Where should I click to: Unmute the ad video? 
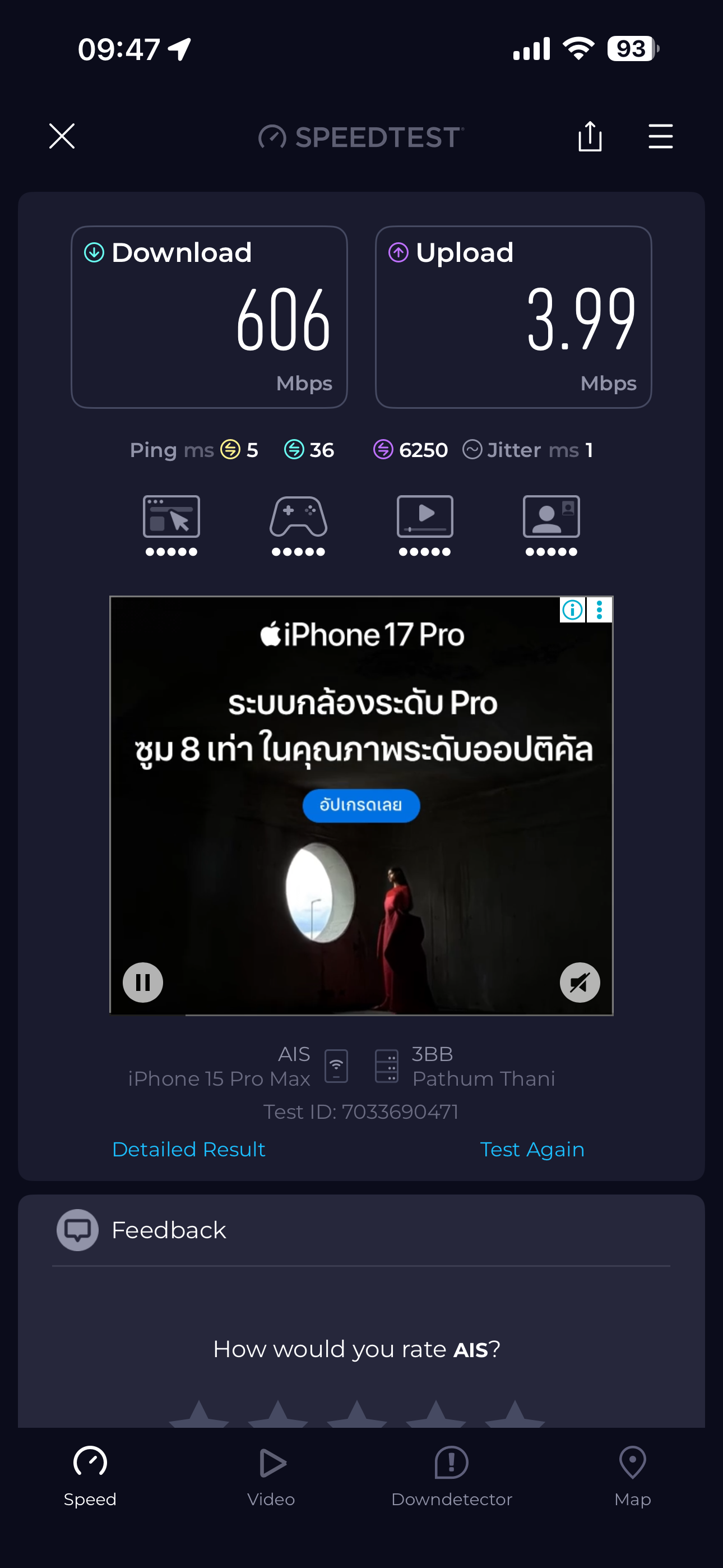[x=580, y=982]
